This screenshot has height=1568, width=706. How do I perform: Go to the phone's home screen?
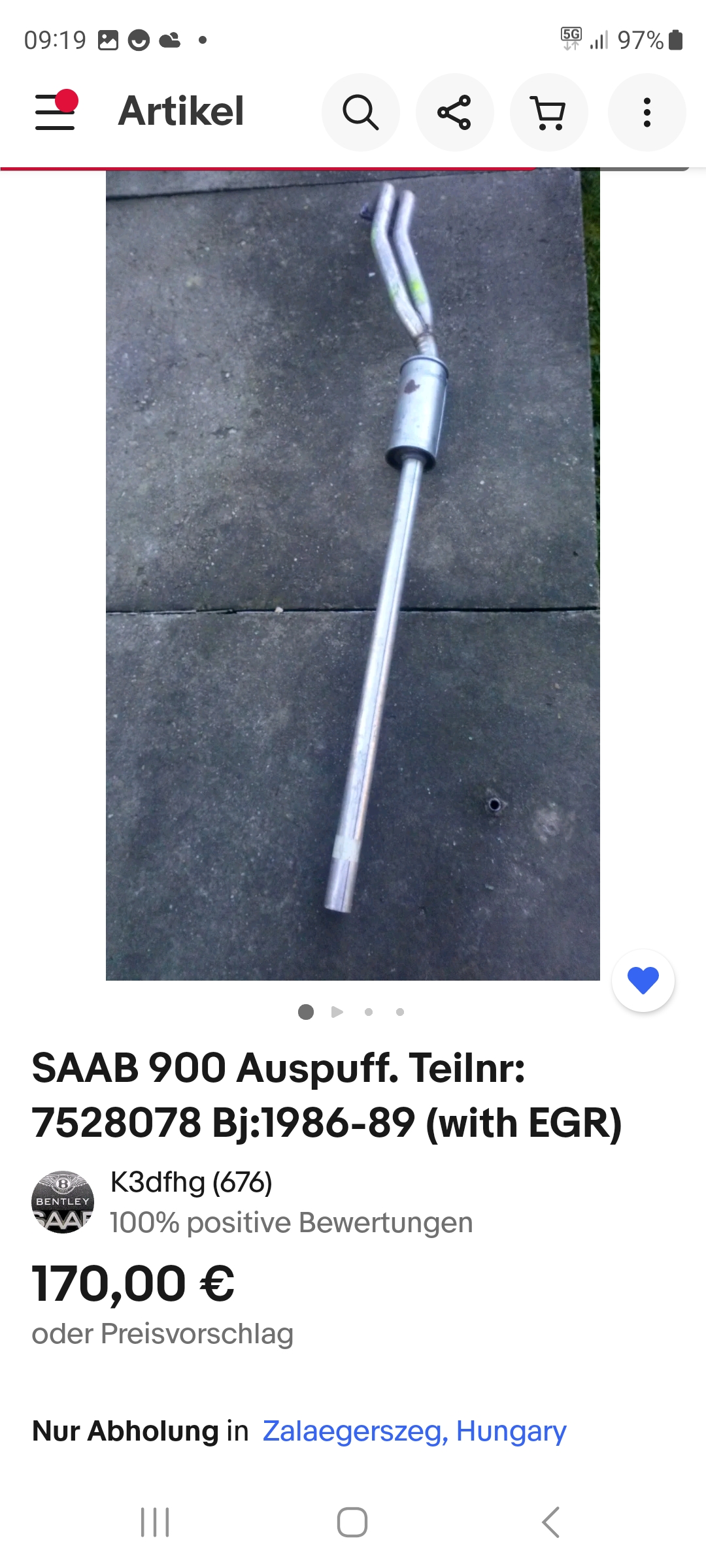click(x=352, y=1522)
